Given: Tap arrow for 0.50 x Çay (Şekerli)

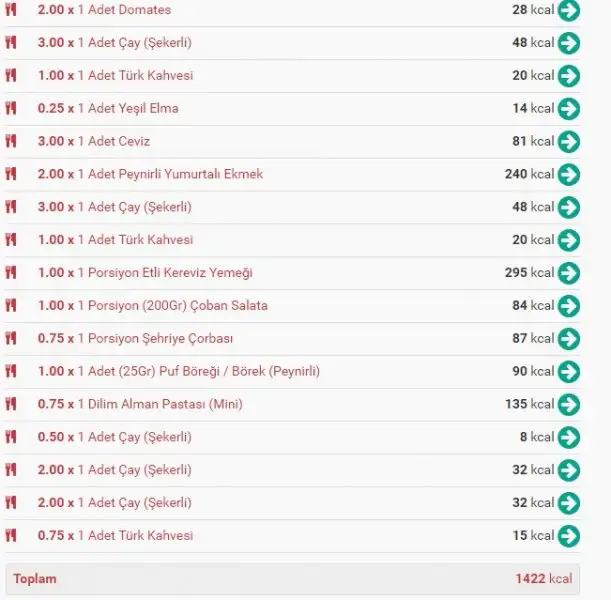Looking at the screenshot, I should click(x=569, y=437).
